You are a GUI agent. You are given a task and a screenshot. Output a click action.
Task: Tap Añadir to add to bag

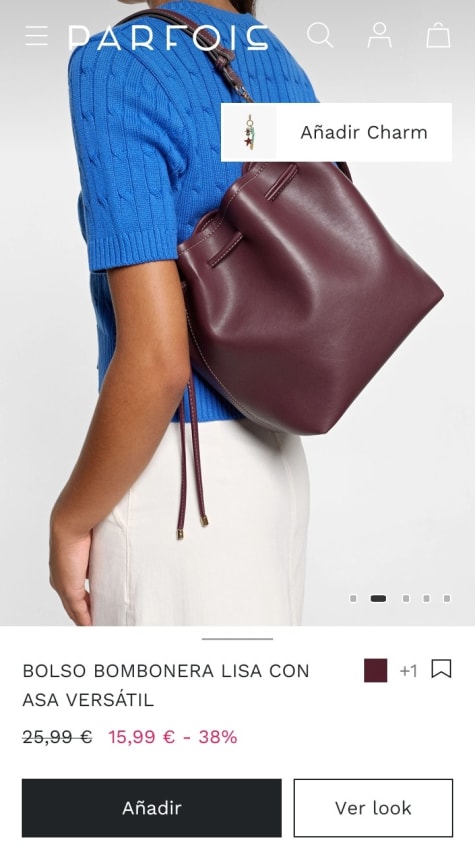coord(152,808)
